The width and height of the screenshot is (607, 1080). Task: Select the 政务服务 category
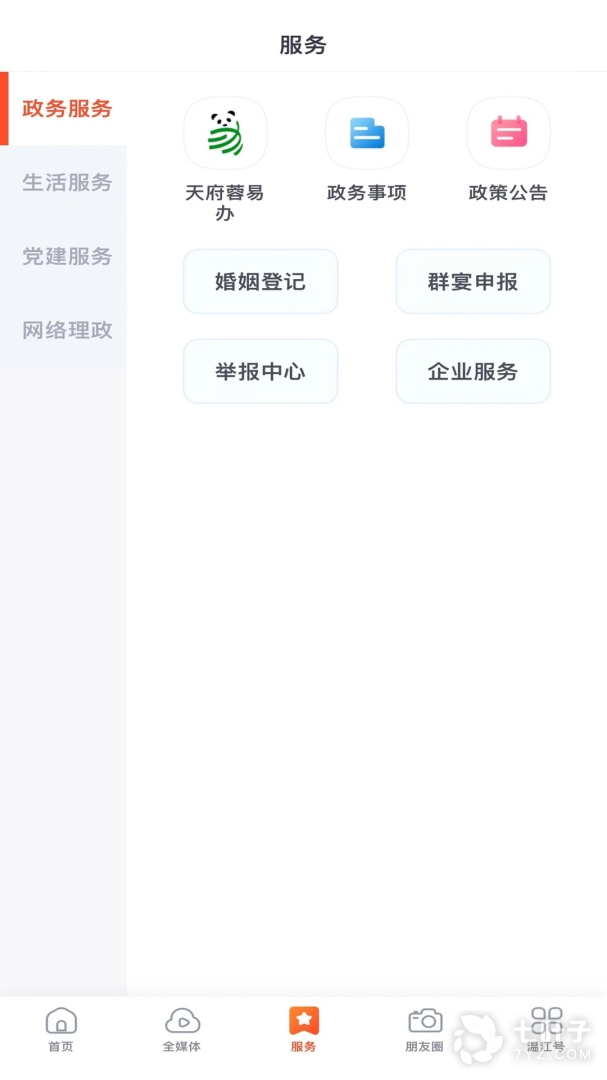click(67, 109)
